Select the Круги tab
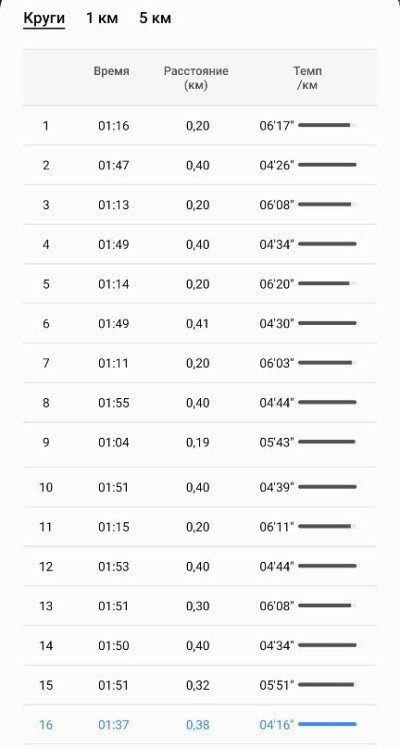400x749 pixels. 44,19
